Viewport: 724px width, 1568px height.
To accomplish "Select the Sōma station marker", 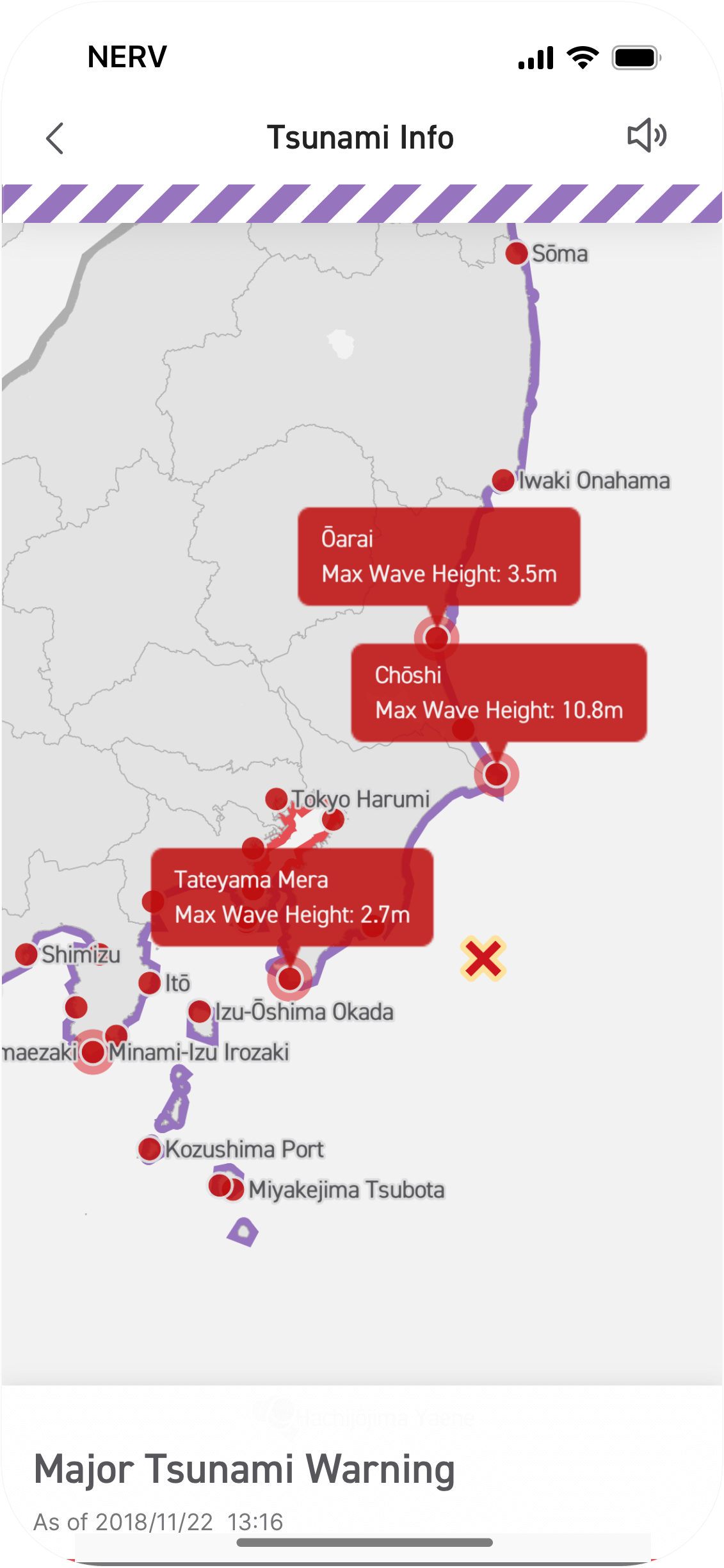I will pyautogui.click(x=517, y=254).
